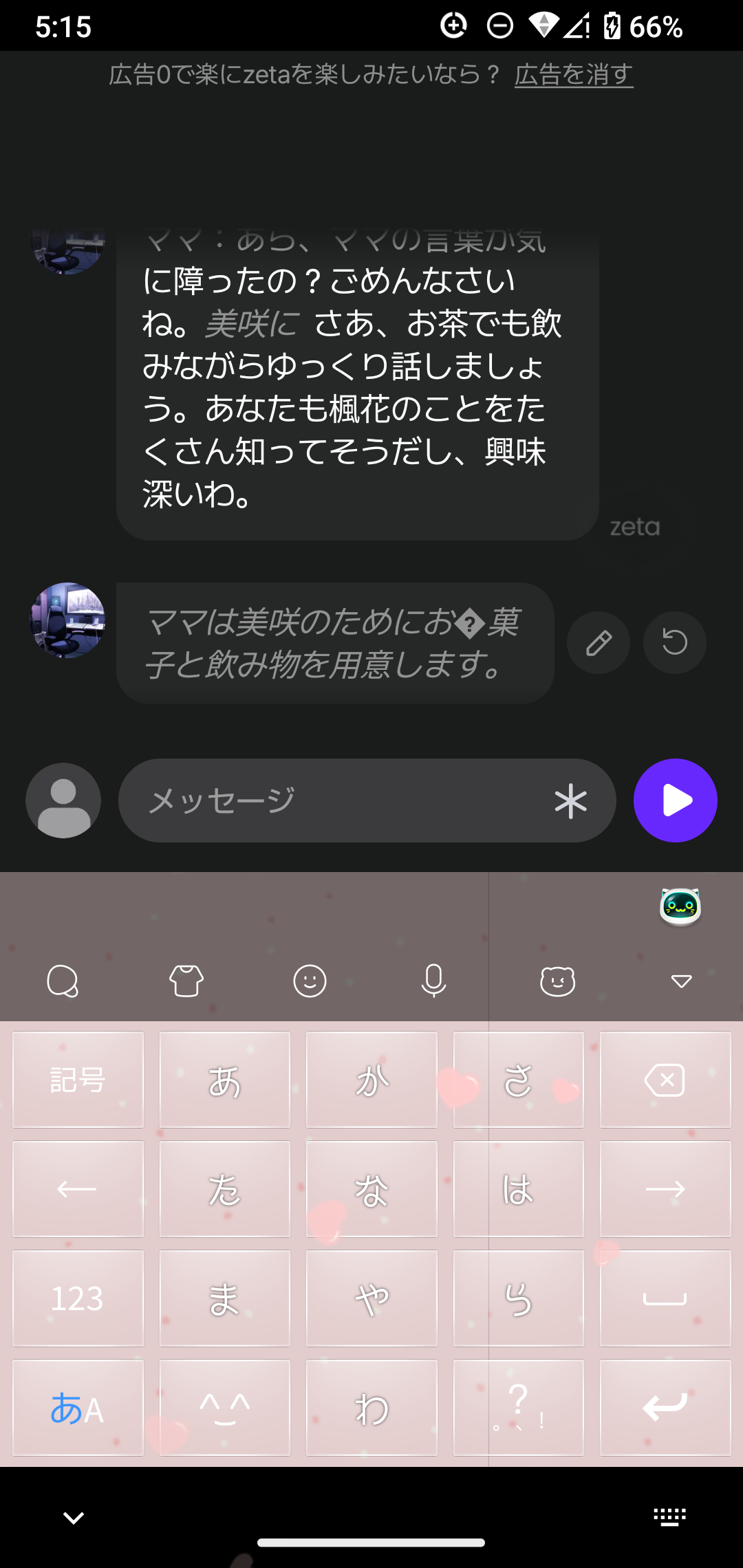Switch to the 記号 symbol keyboard
Image resolution: width=743 pixels, height=1568 pixels.
click(x=77, y=1080)
